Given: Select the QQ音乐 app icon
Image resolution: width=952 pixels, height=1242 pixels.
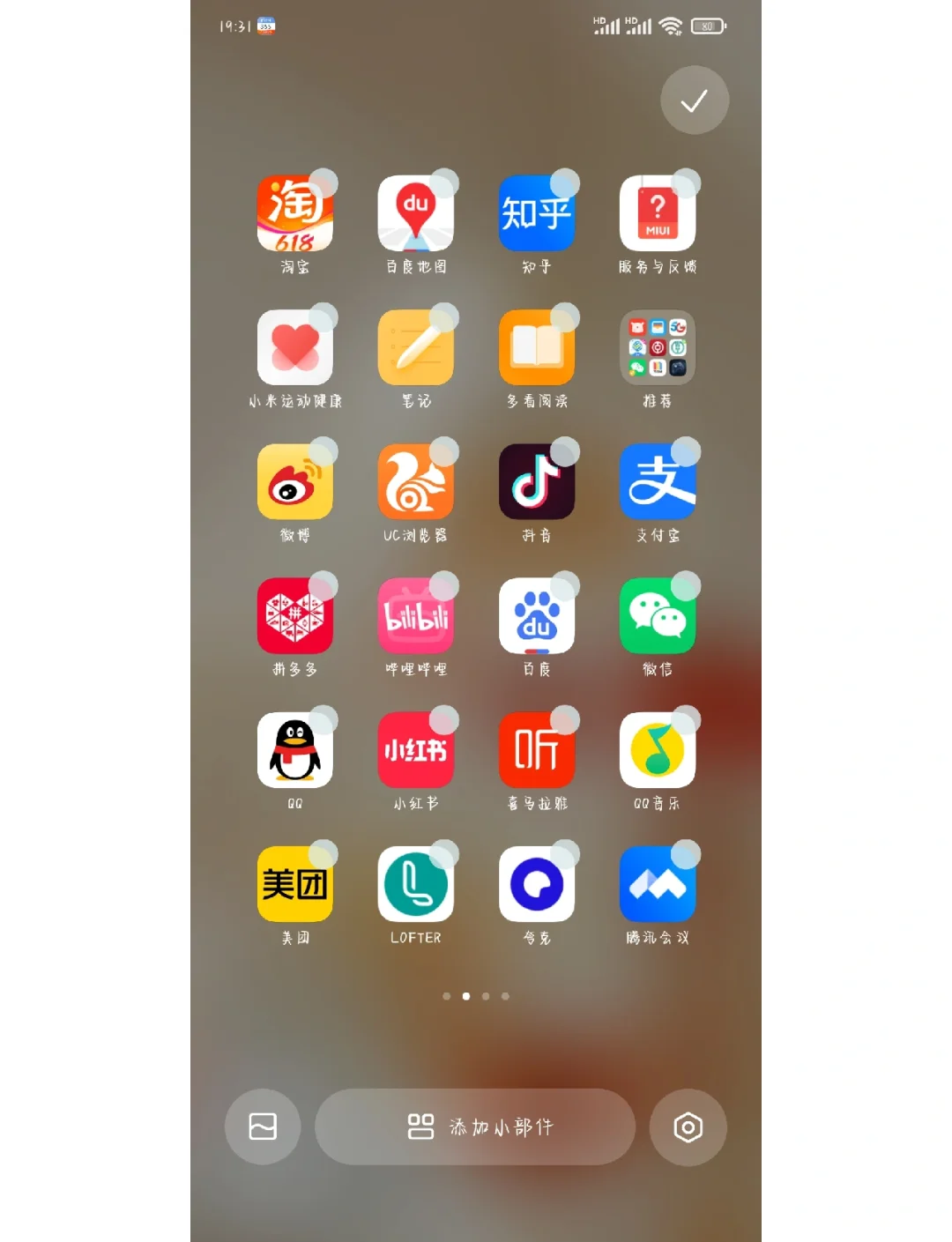Looking at the screenshot, I should (658, 750).
